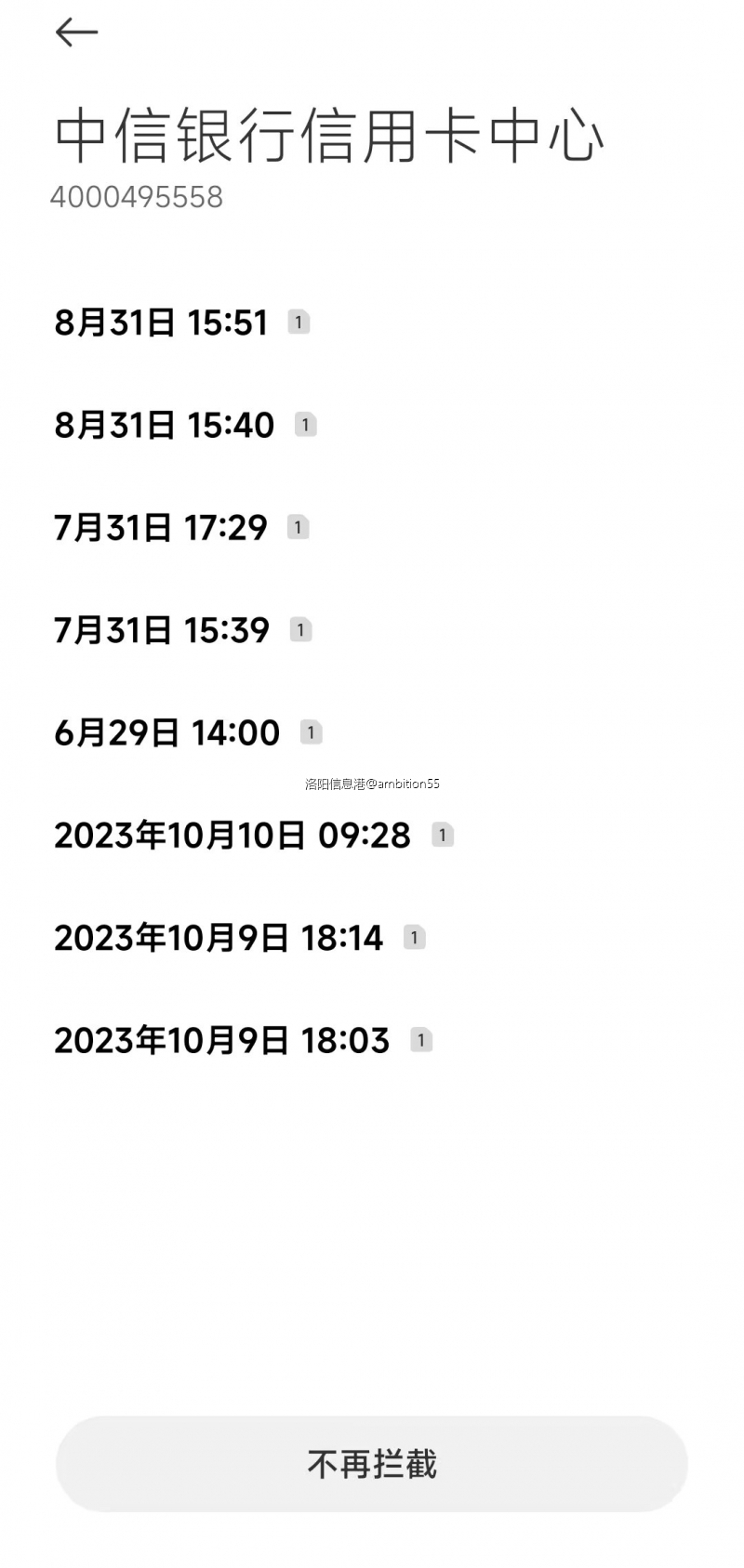
Task: Open the 6月29日 14:00 blocked message
Action: tap(165, 732)
